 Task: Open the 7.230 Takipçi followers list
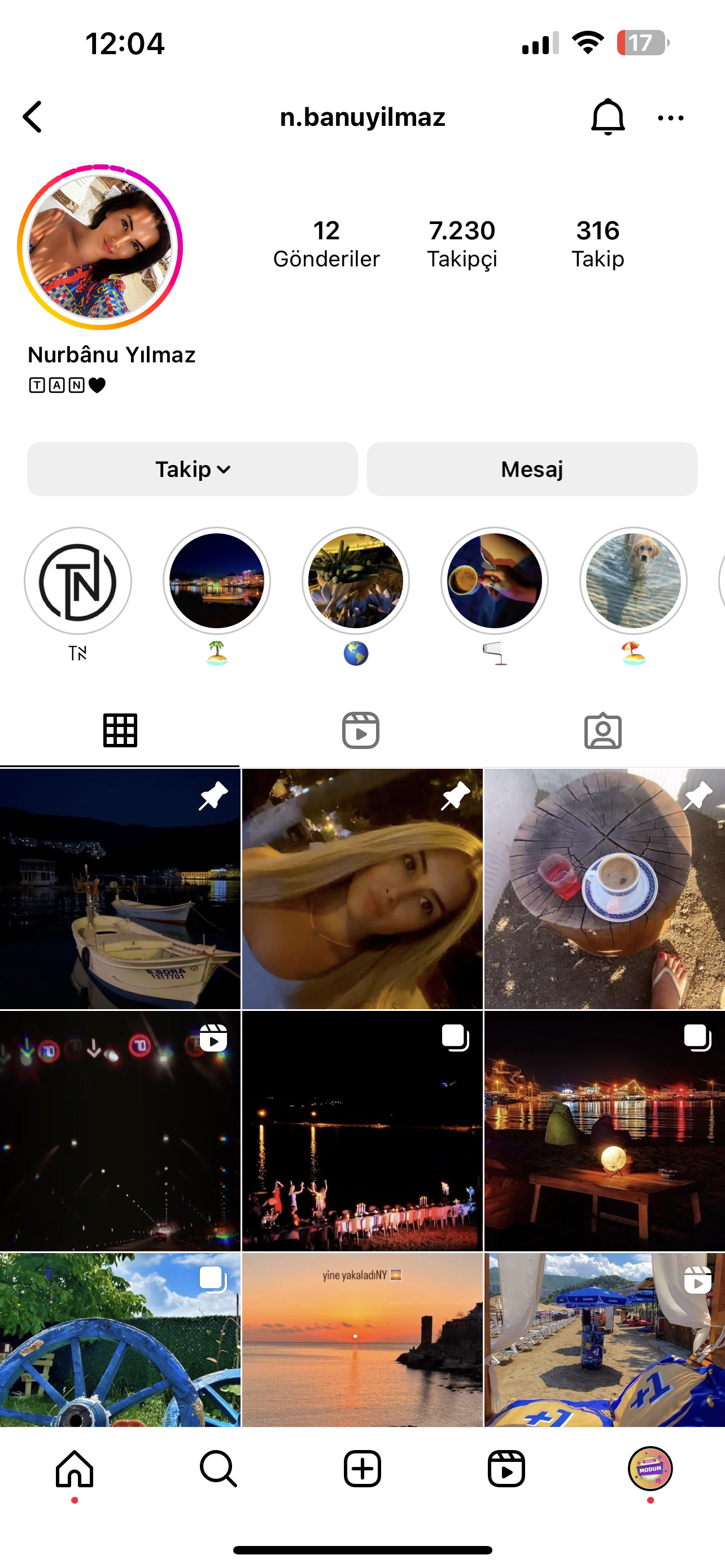[461, 244]
